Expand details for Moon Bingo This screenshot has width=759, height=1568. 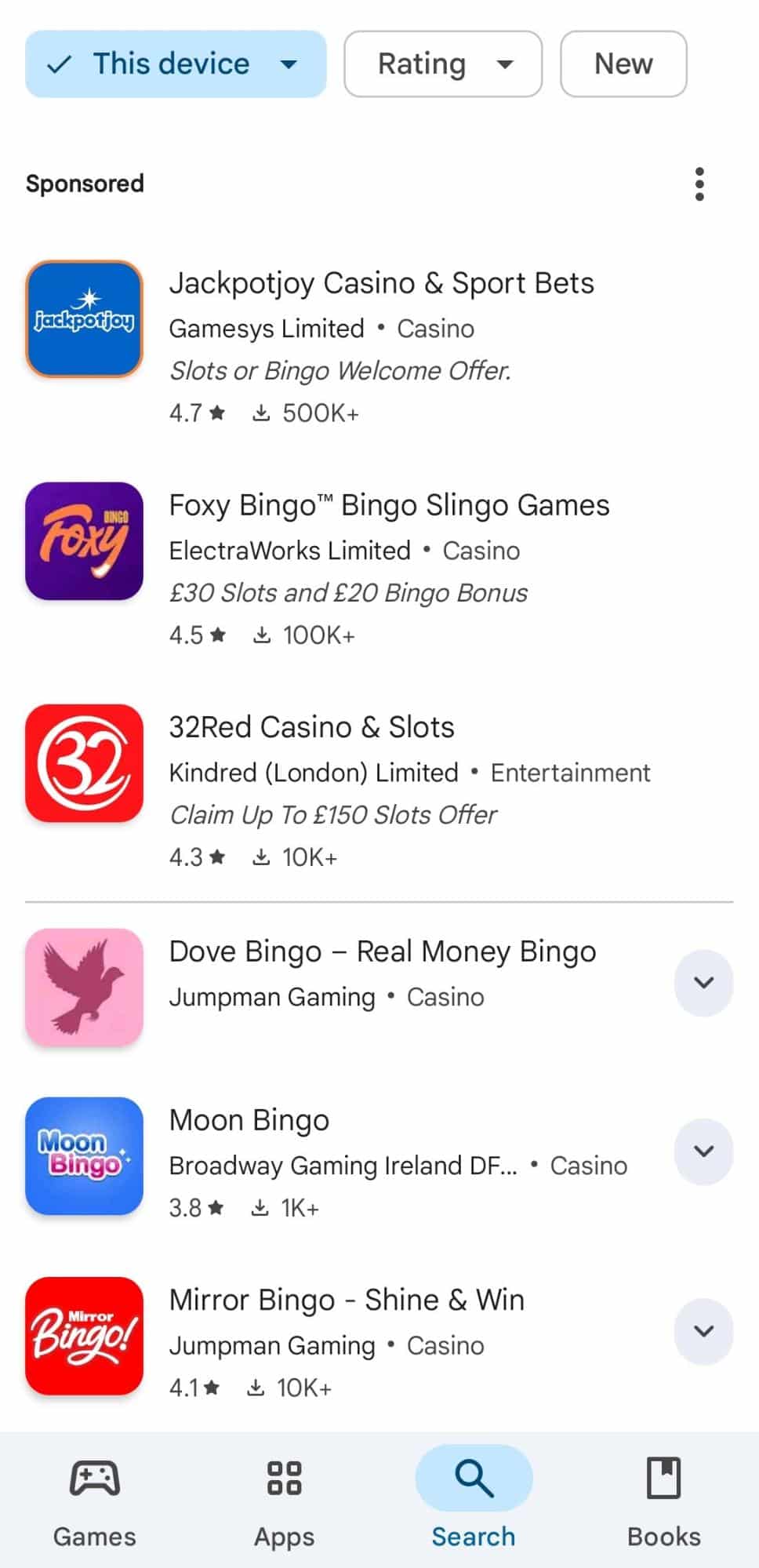(703, 1151)
